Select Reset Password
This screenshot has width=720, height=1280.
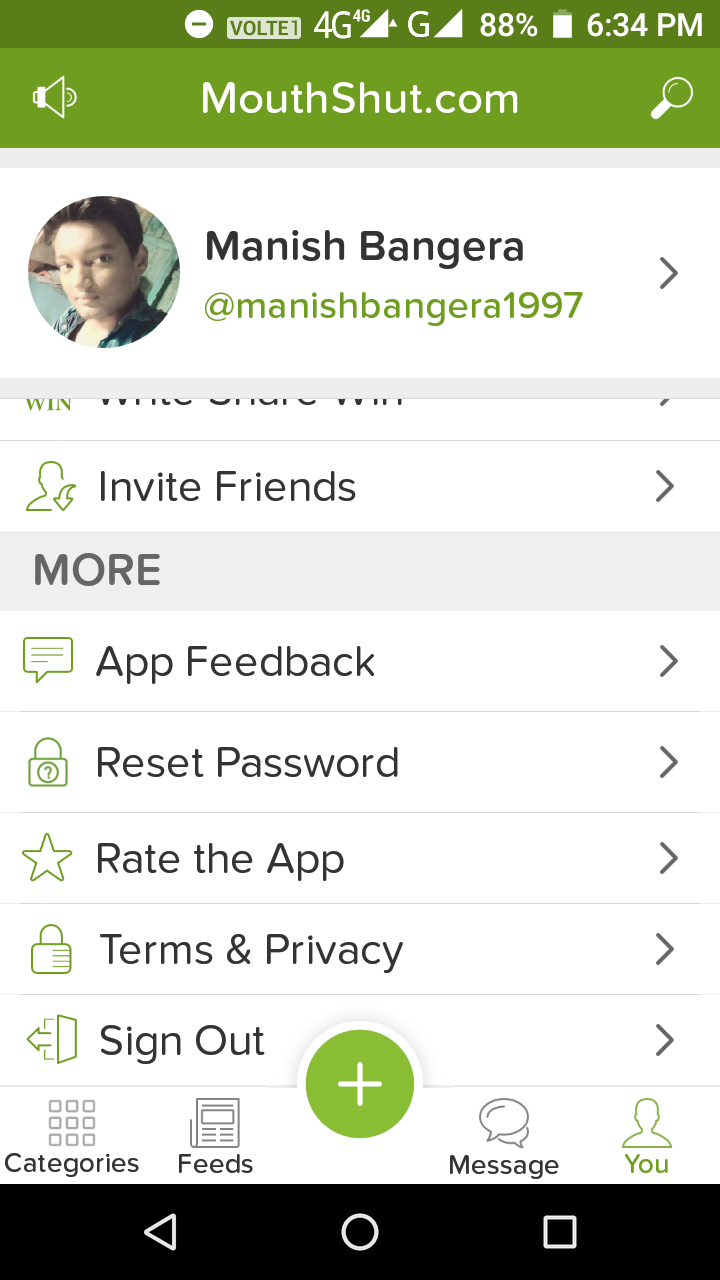click(x=360, y=763)
